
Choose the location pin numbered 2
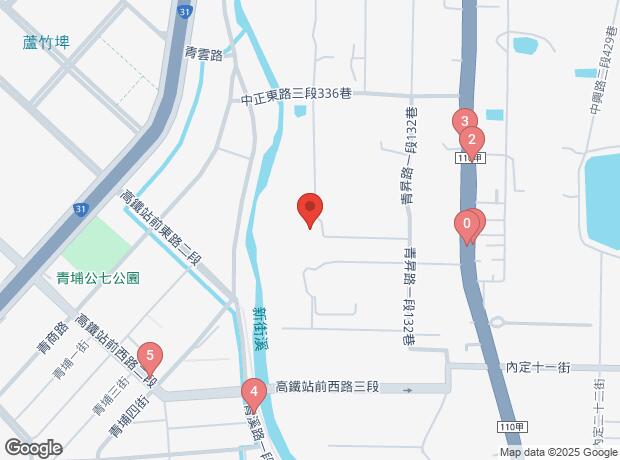[x=472, y=140]
